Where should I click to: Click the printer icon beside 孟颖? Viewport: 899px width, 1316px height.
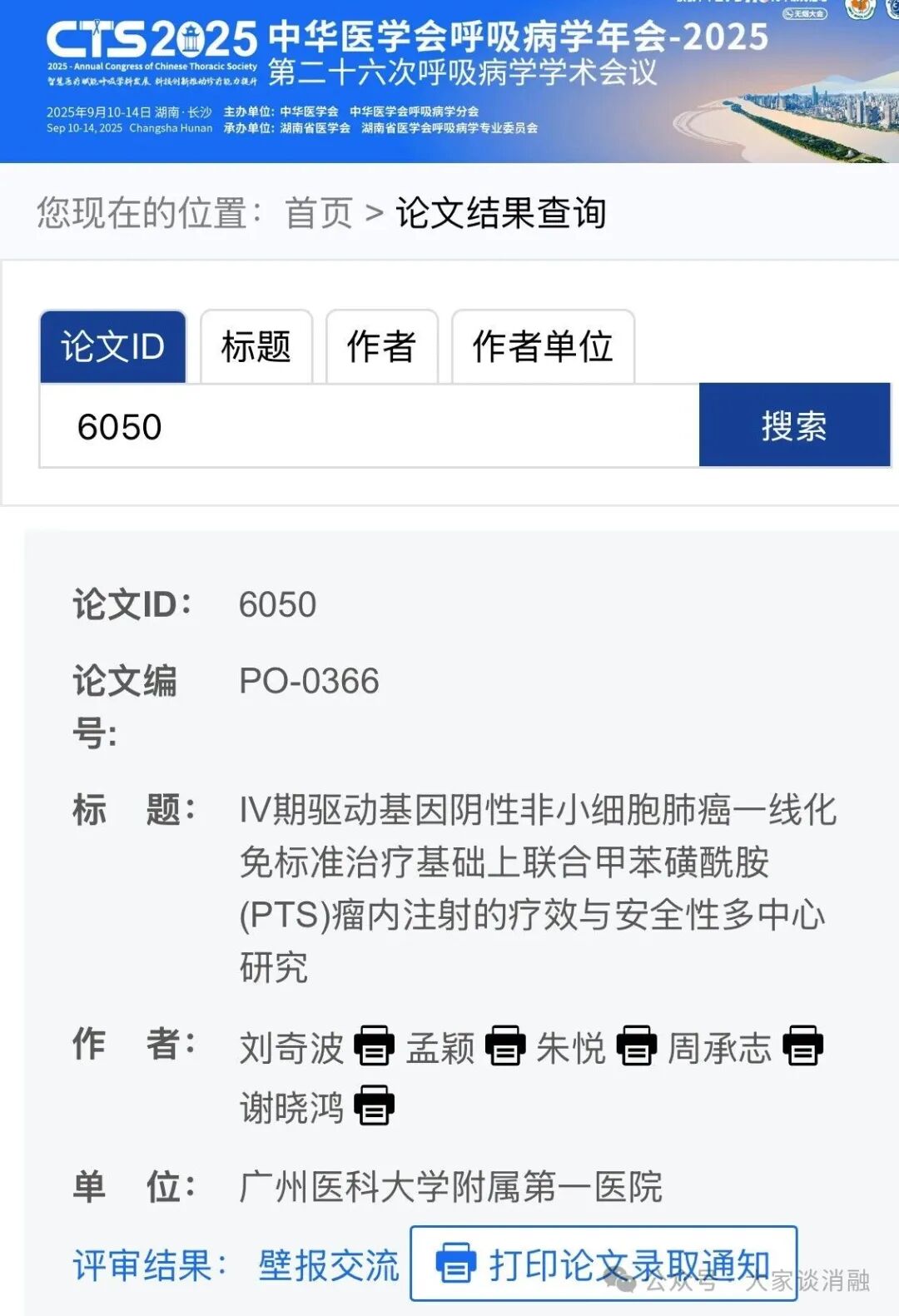coord(505,1047)
